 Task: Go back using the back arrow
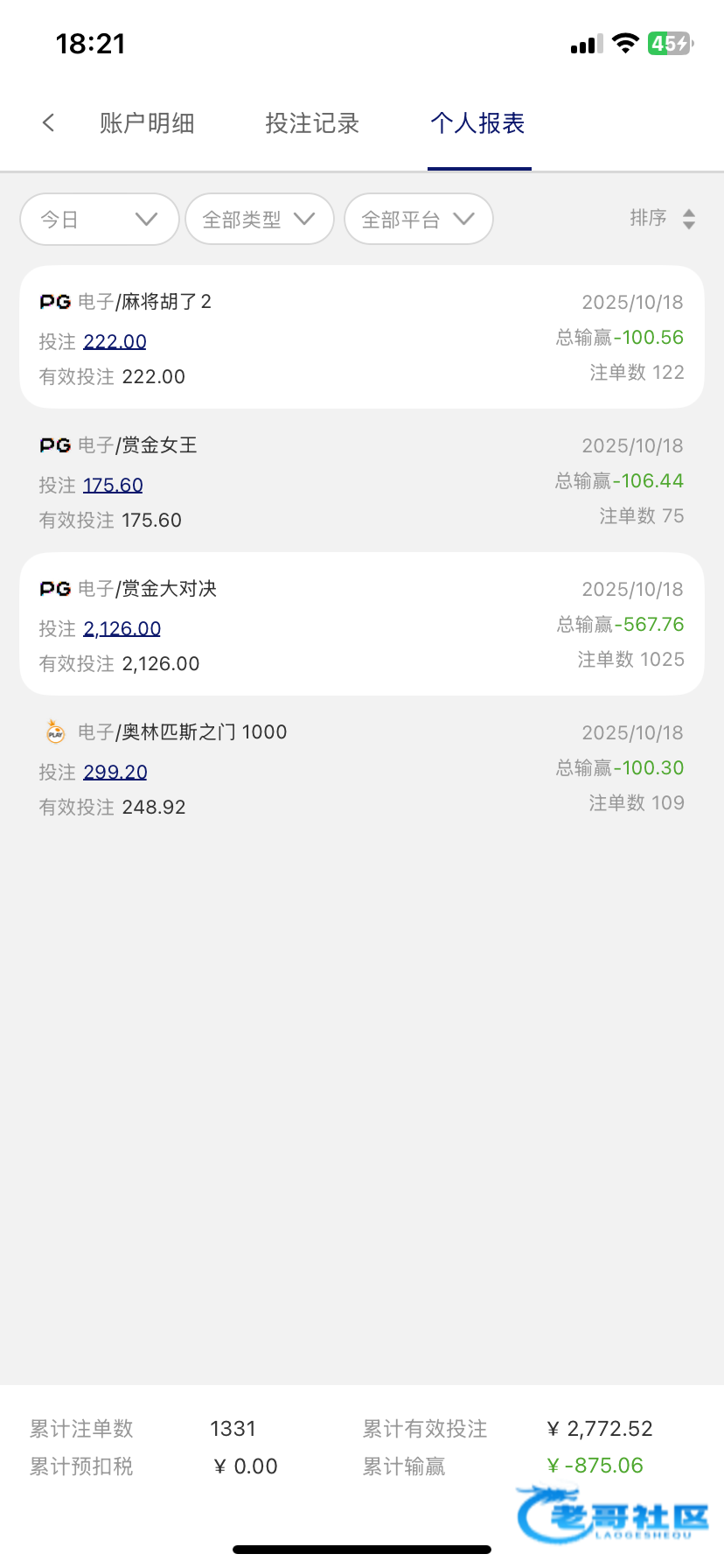click(x=49, y=123)
